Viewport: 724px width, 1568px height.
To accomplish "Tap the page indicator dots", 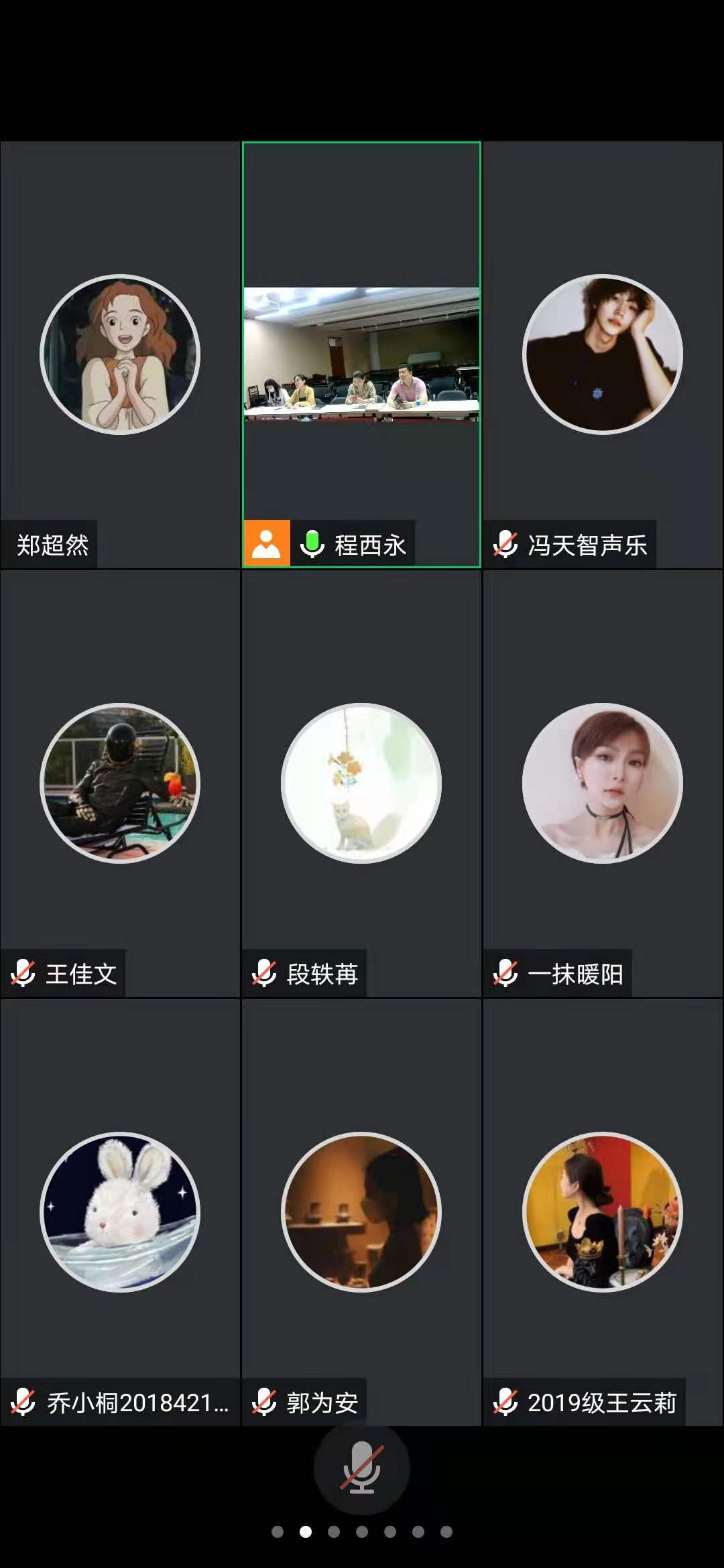I will 361,1532.
